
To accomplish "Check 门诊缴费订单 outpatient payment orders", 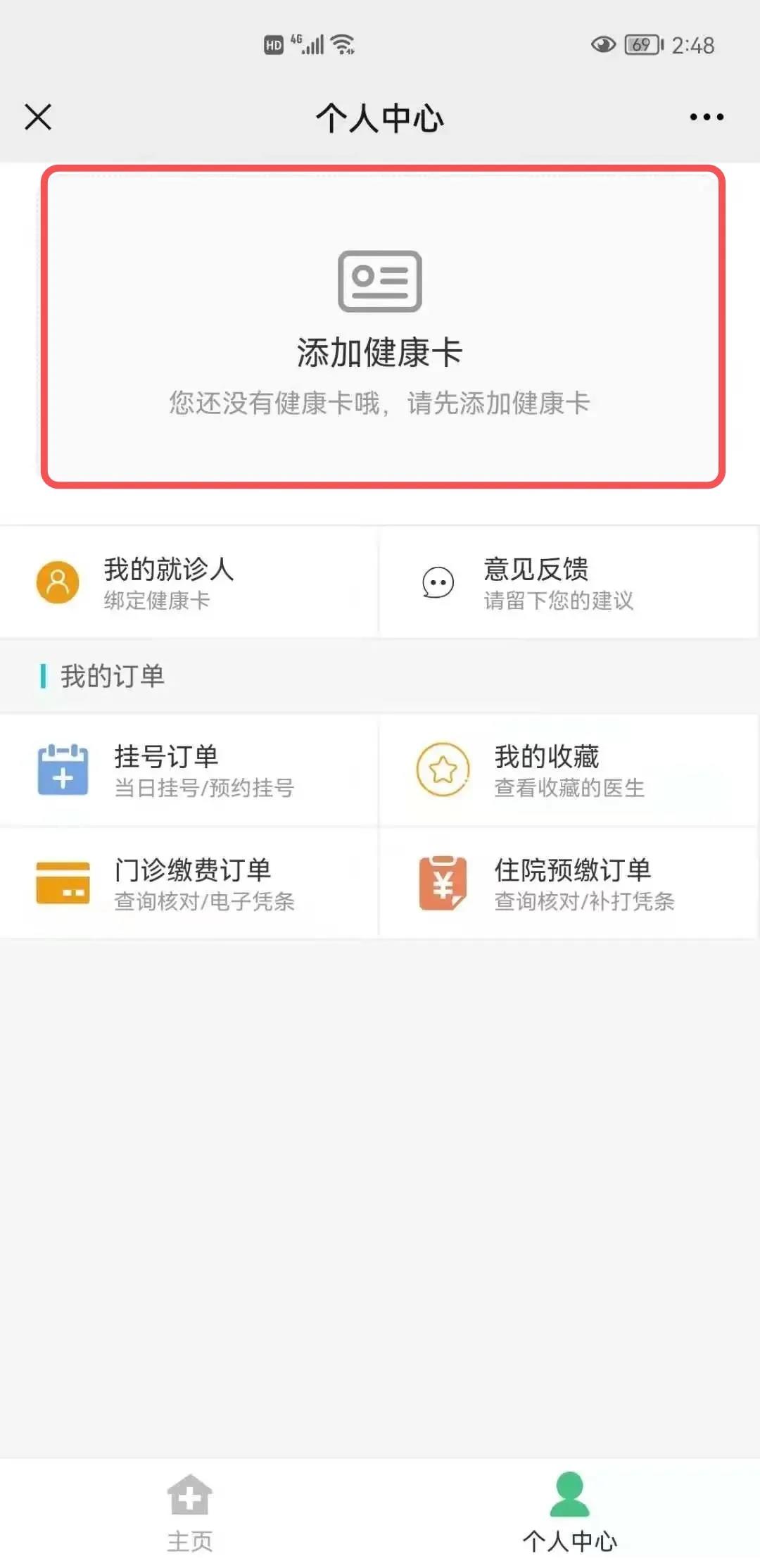I will coord(189,883).
